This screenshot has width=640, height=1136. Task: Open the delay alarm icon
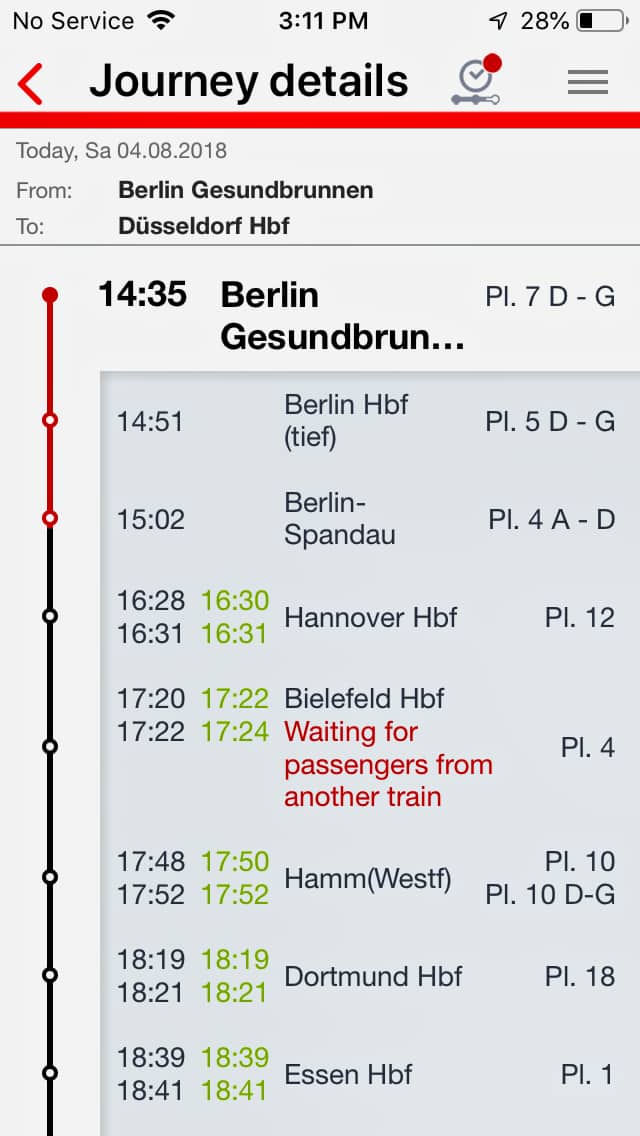478,80
